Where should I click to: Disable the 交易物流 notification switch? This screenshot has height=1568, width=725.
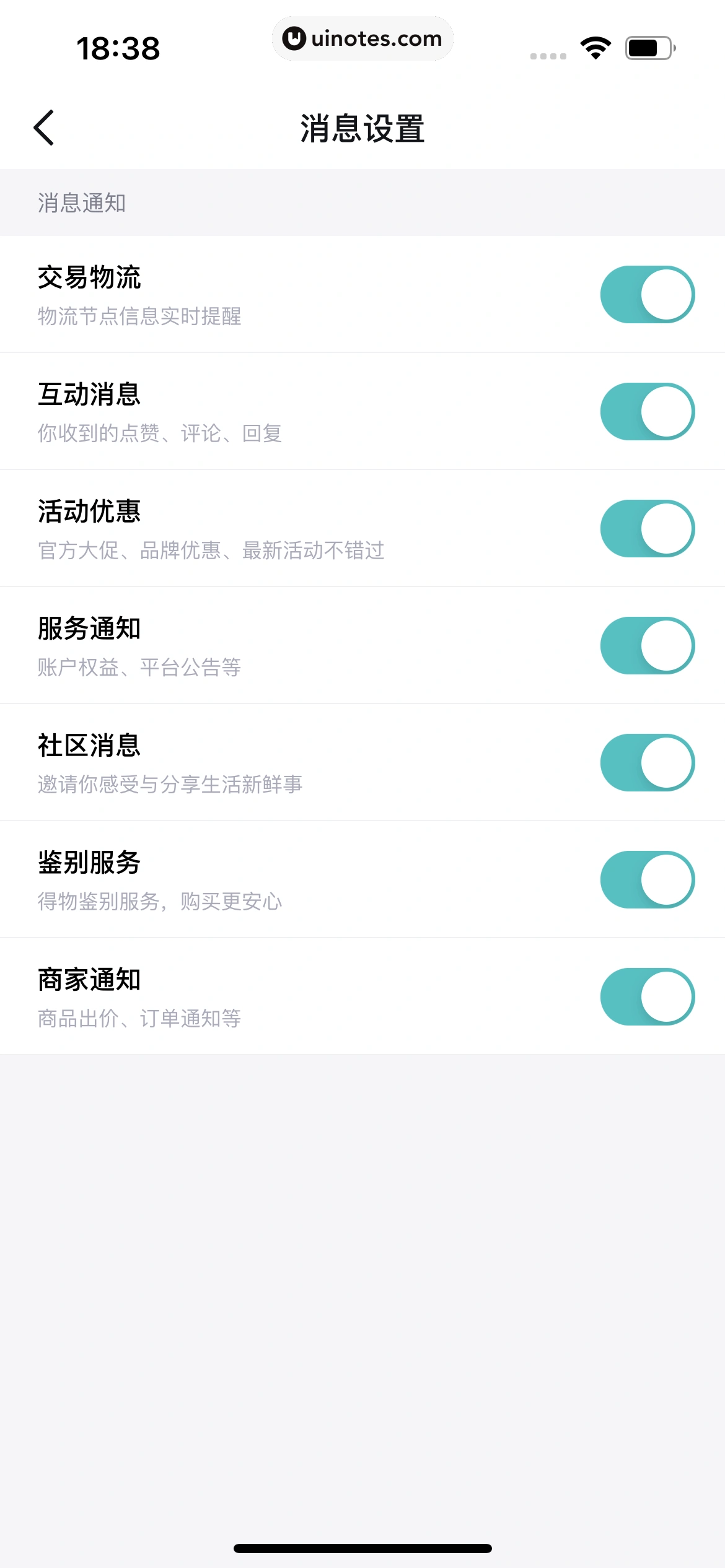point(647,294)
